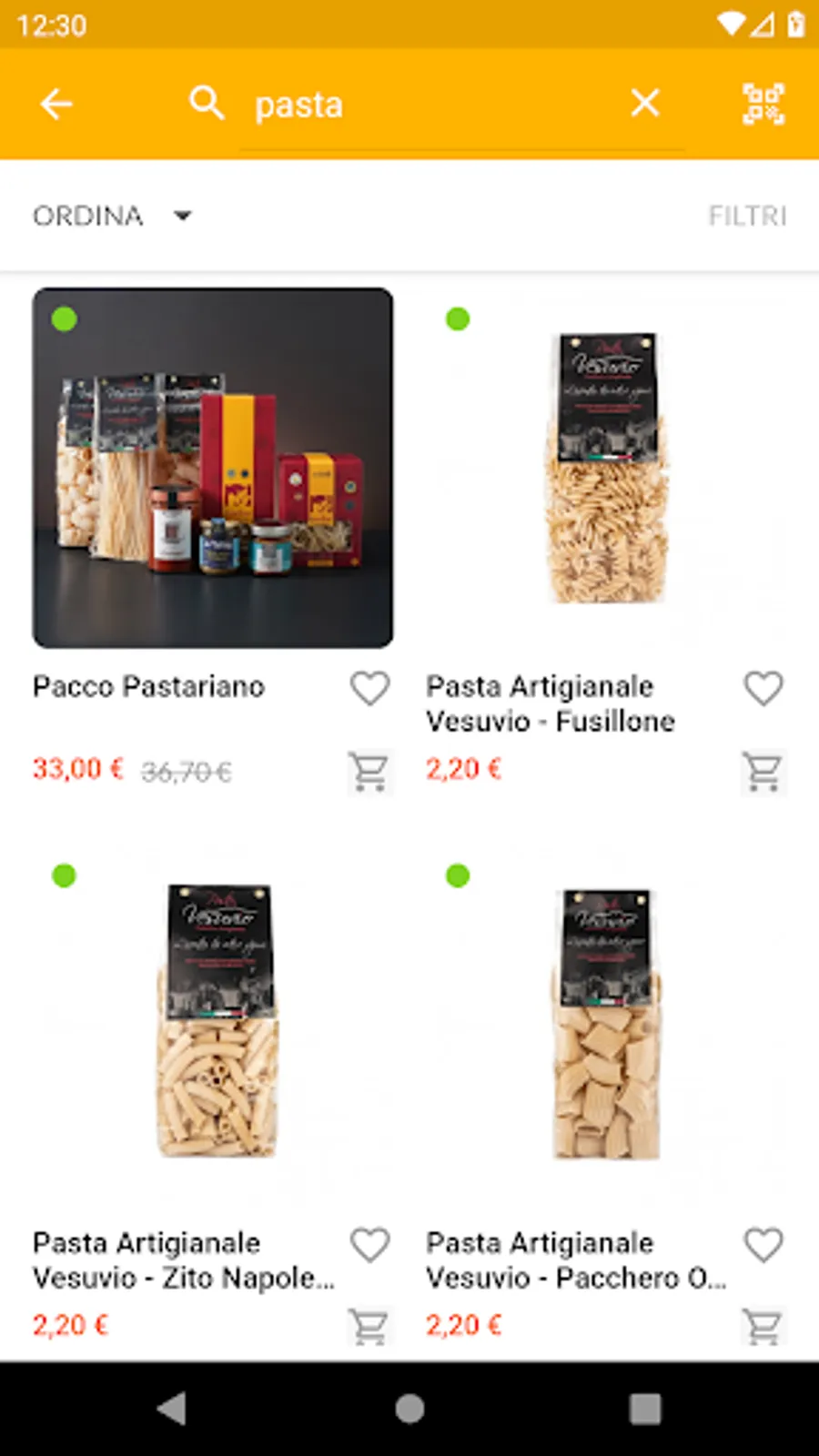View the Fusillone pasta product
Screen dimensions: 819x1456
[607, 468]
